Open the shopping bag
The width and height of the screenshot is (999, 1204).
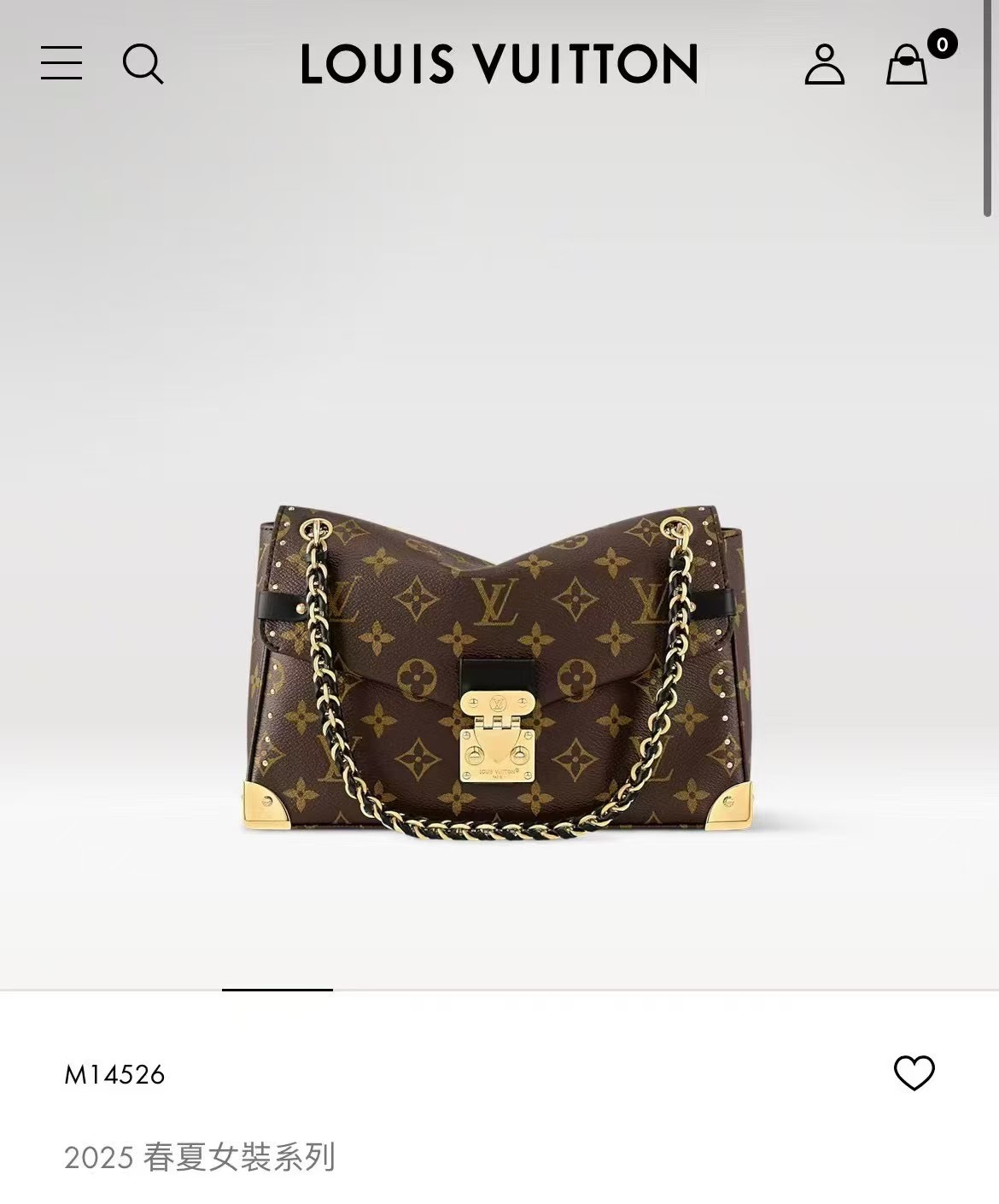907,64
